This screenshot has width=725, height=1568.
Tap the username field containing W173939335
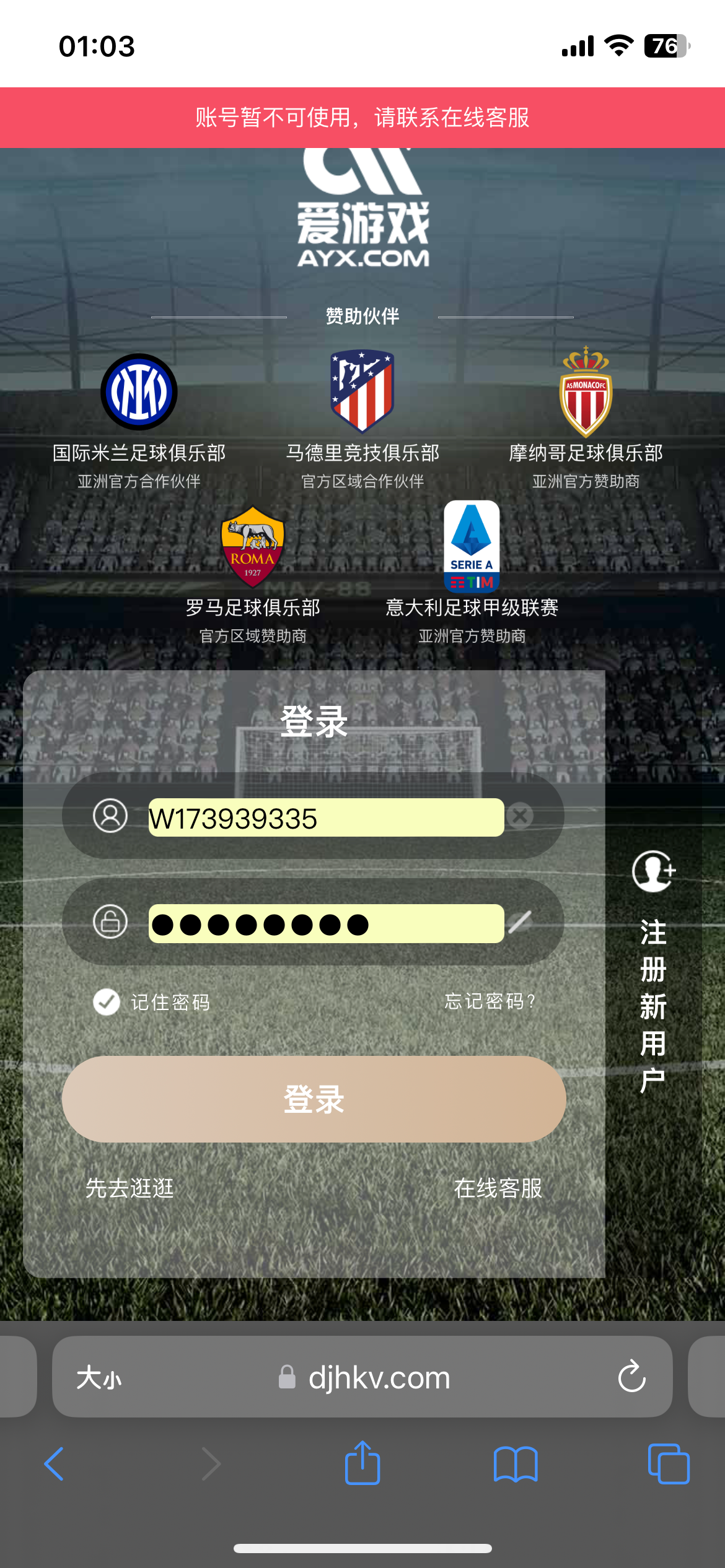point(325,817)
